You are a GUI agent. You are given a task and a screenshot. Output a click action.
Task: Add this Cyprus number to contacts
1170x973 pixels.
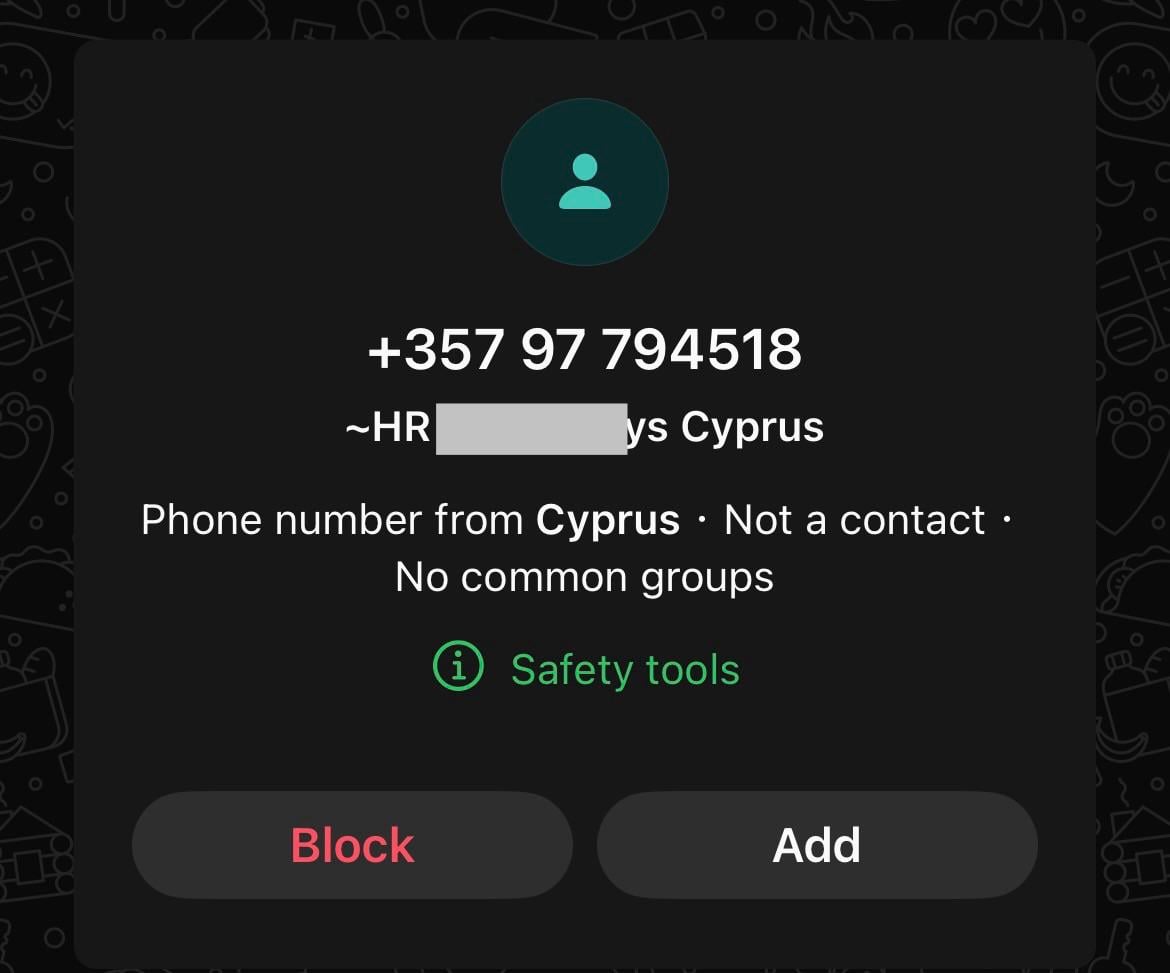[x=816, y=845]
